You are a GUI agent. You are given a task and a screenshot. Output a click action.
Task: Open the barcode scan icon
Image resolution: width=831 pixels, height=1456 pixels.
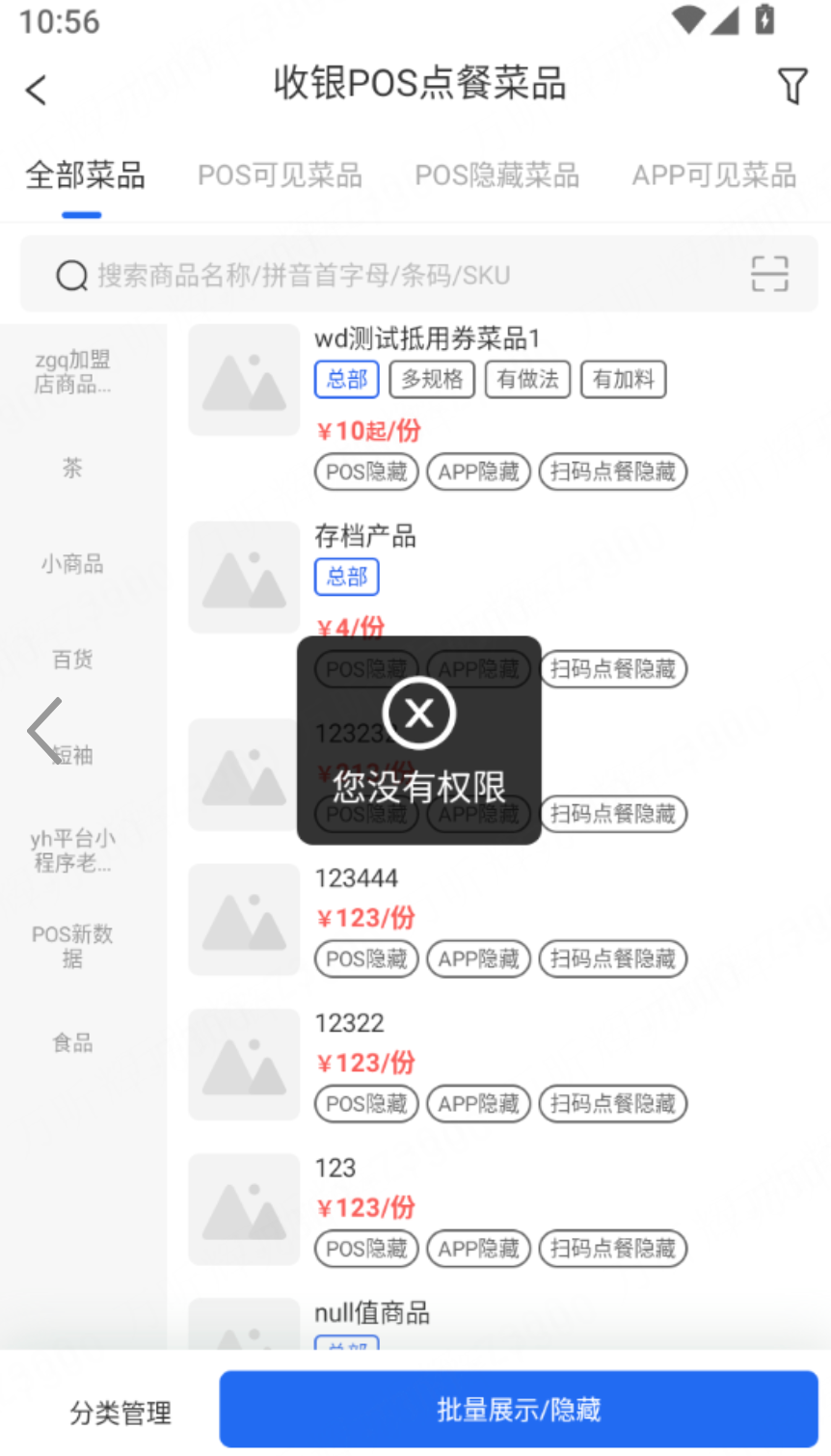click(x=769, y=275)
